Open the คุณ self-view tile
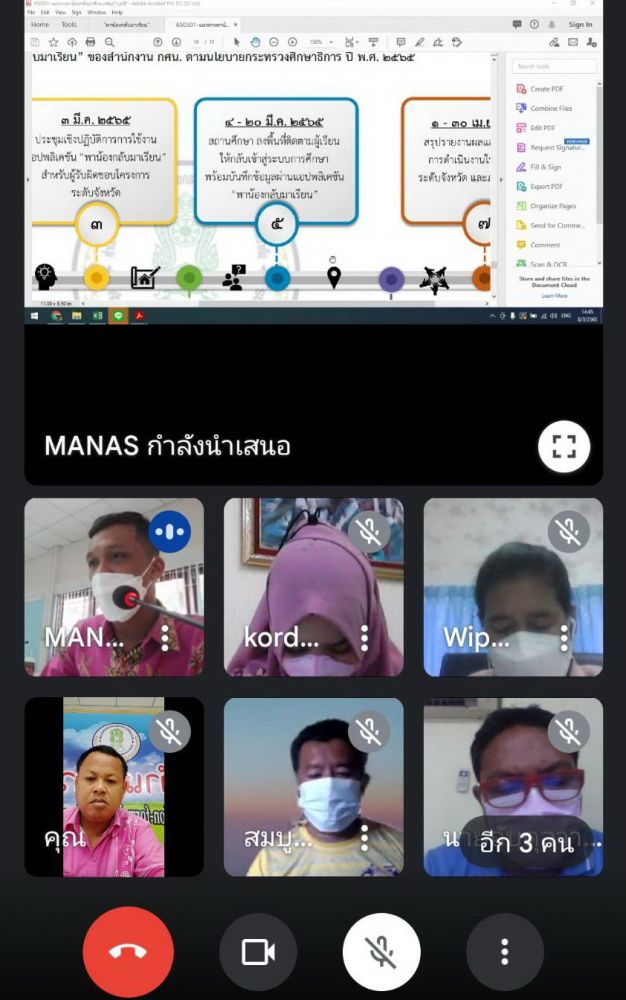Screen dimensions: 626x1000 (x=113, y=787)
